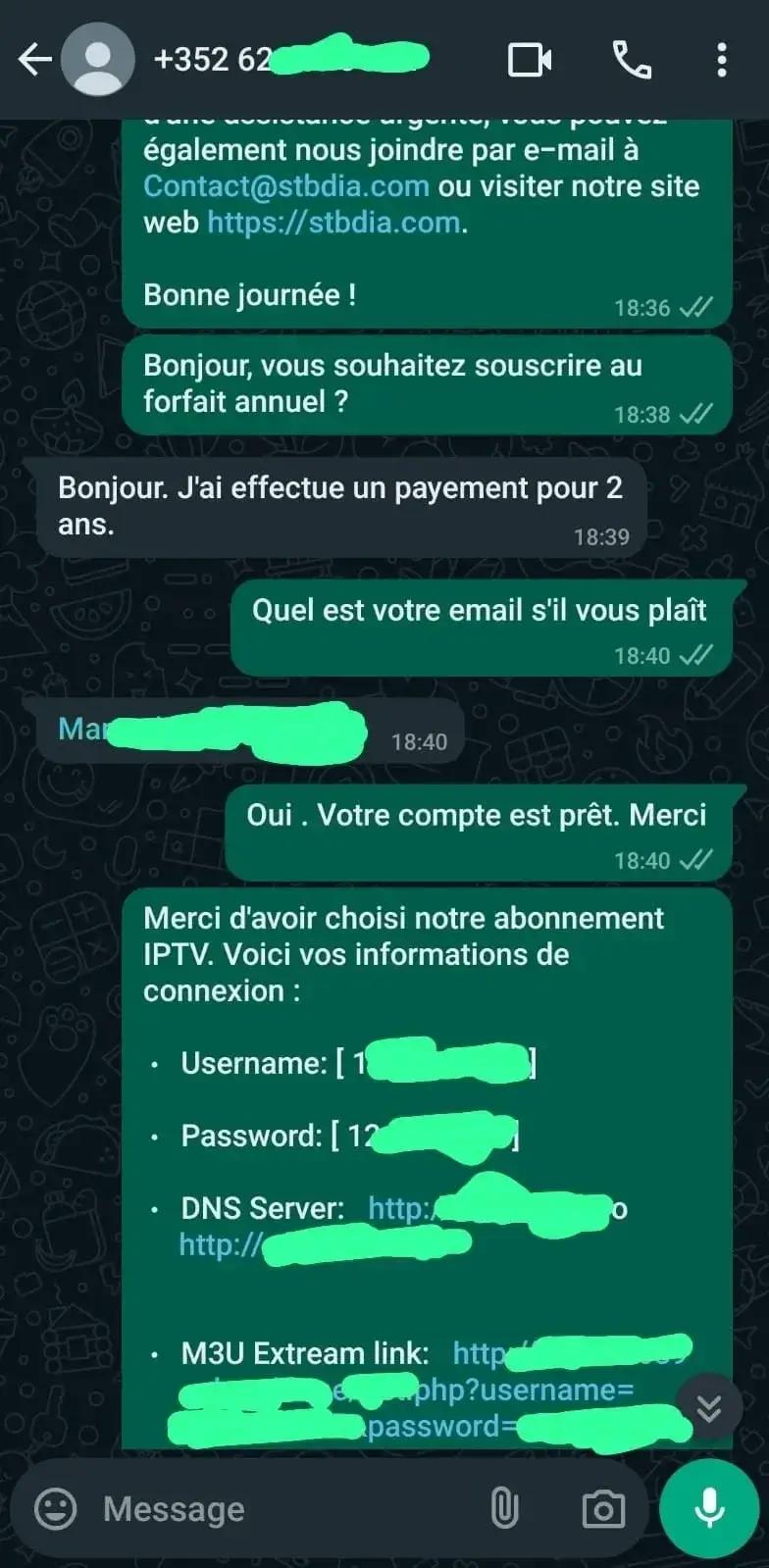Go back to the chat list
This screenshot has height=1568, width=769.
34,60
